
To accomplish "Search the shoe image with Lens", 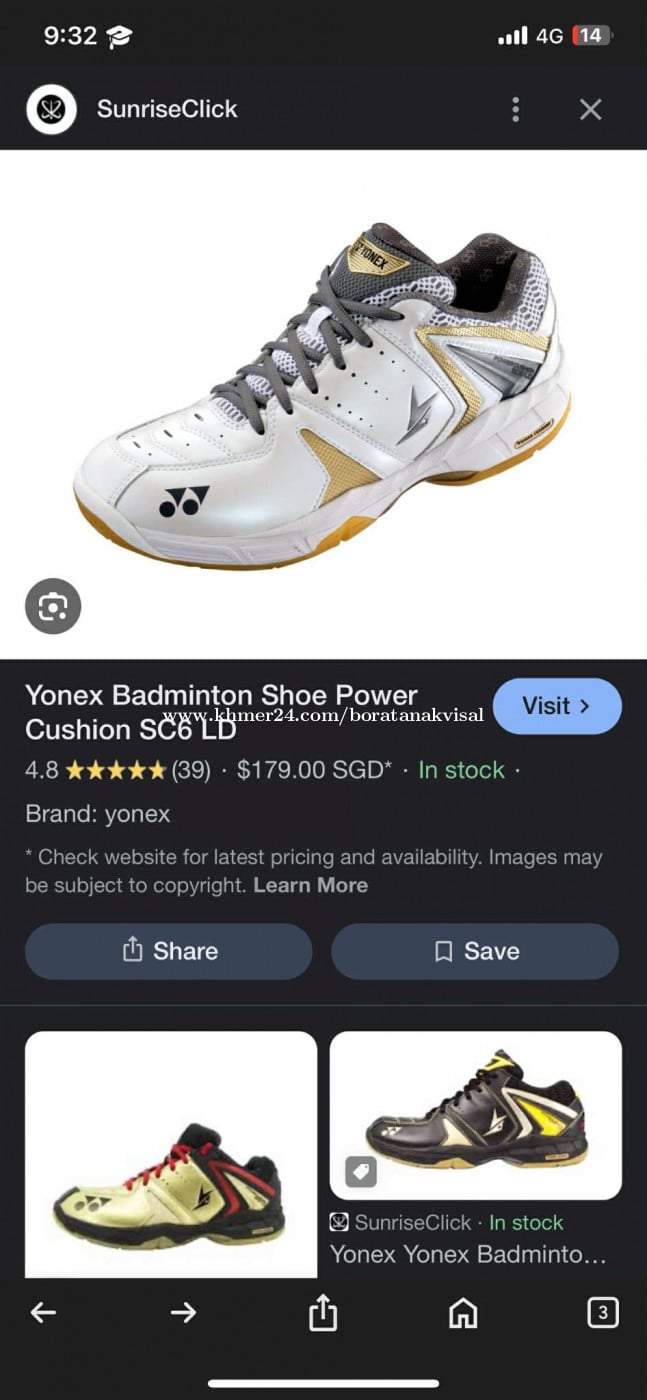I will (x=53, y=606).
